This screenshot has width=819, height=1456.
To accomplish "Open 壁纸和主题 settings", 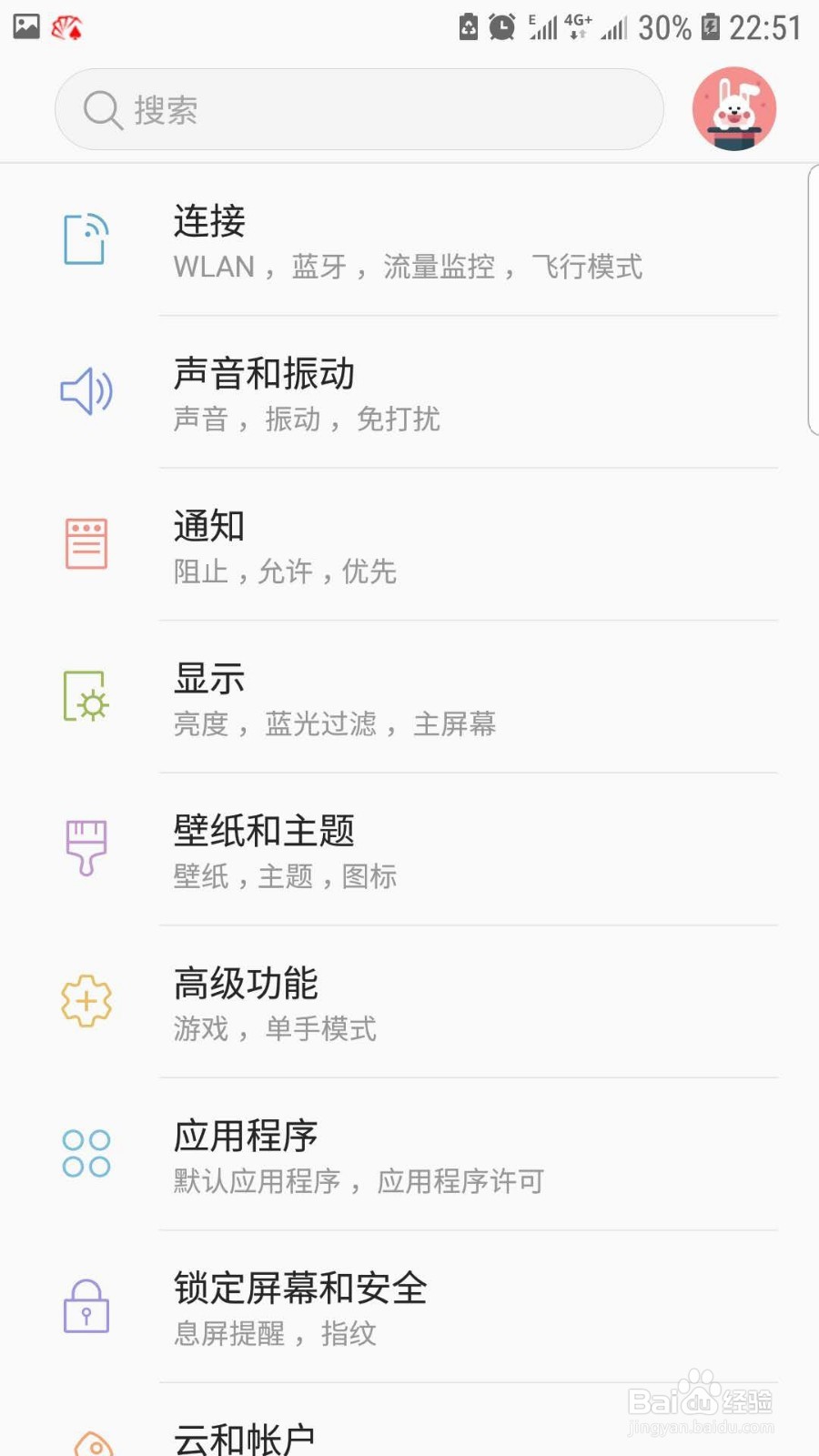I will (x=409, y=851).
